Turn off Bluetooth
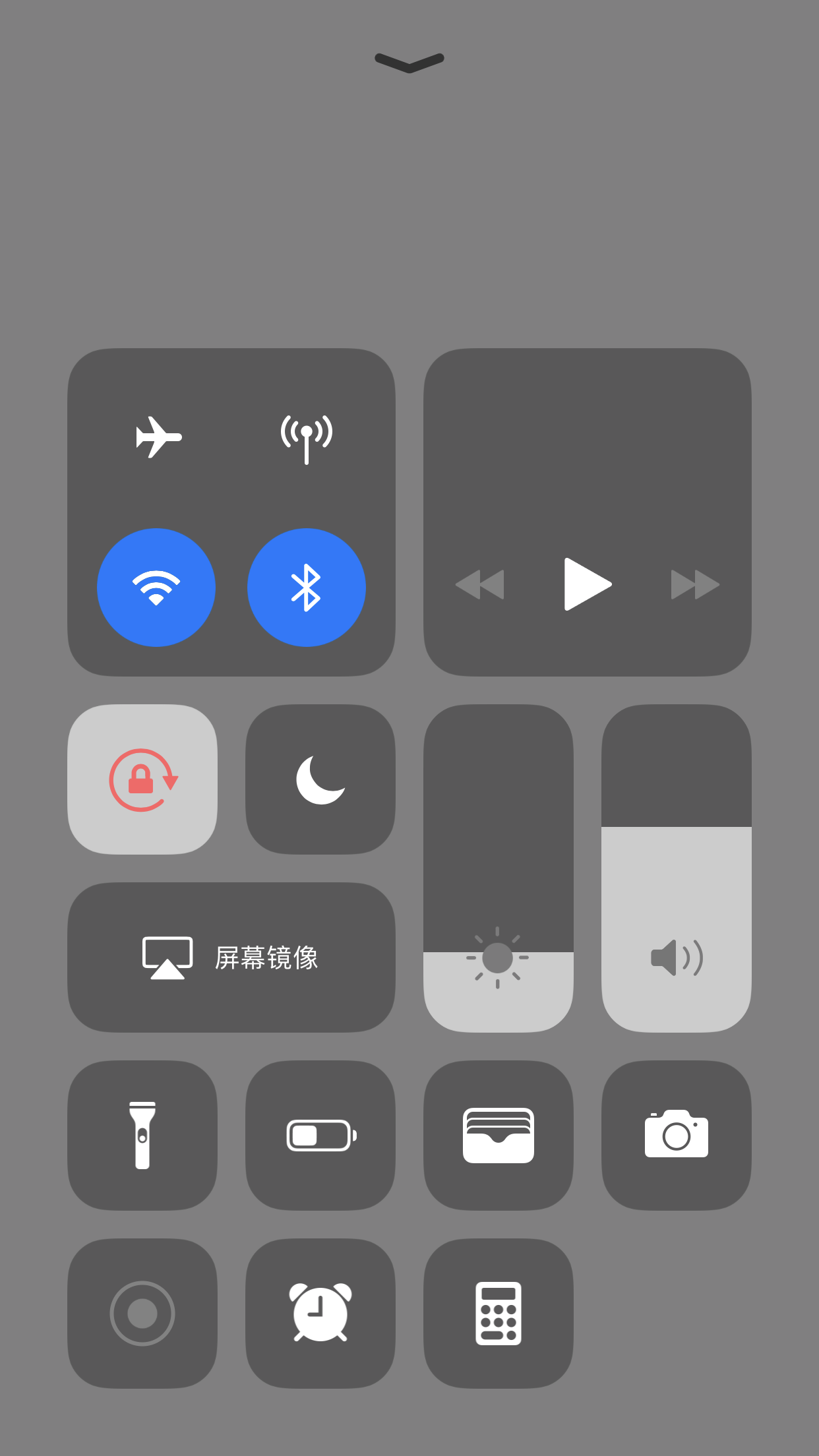The image size is (819, 1456). coord(306,587)
